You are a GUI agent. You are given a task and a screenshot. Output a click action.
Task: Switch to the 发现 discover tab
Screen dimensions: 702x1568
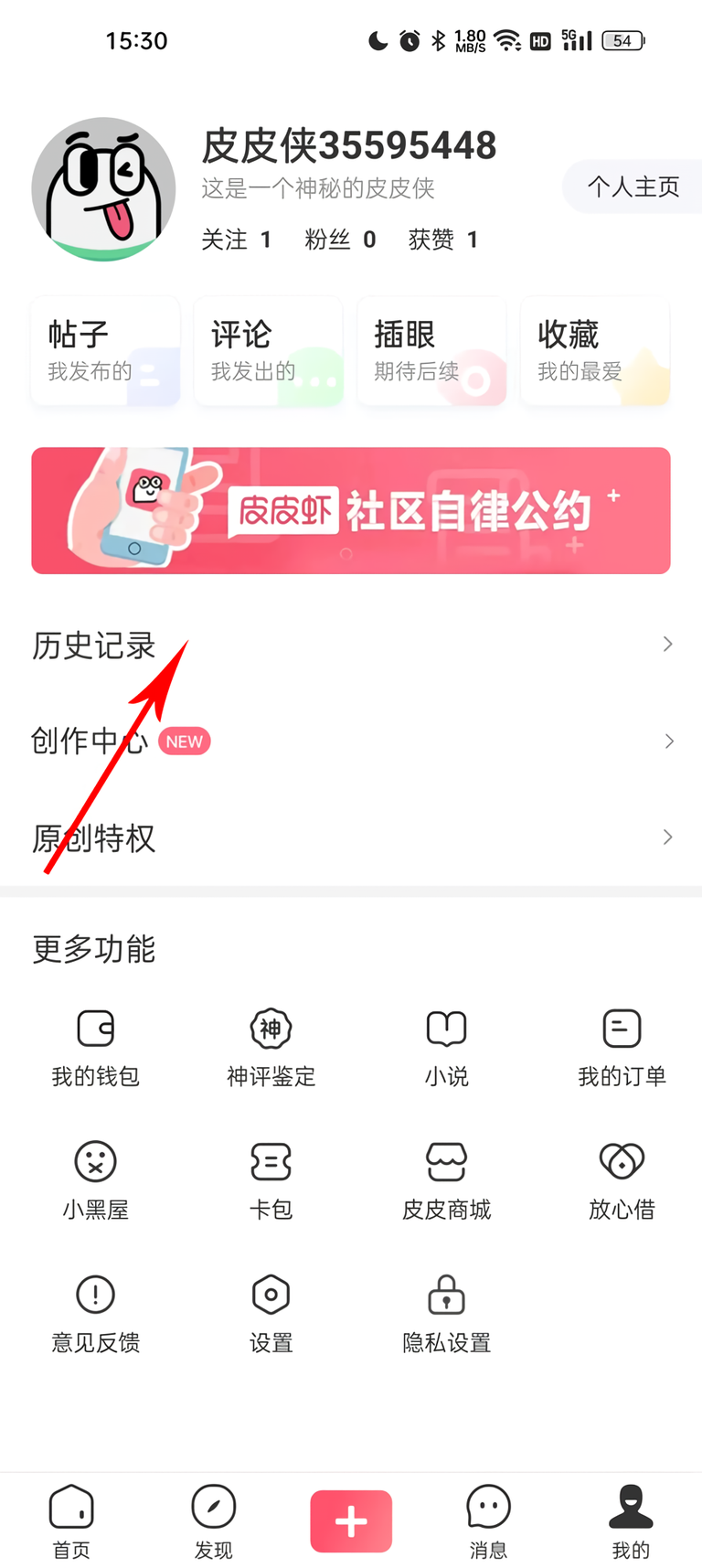point(213,1520)
